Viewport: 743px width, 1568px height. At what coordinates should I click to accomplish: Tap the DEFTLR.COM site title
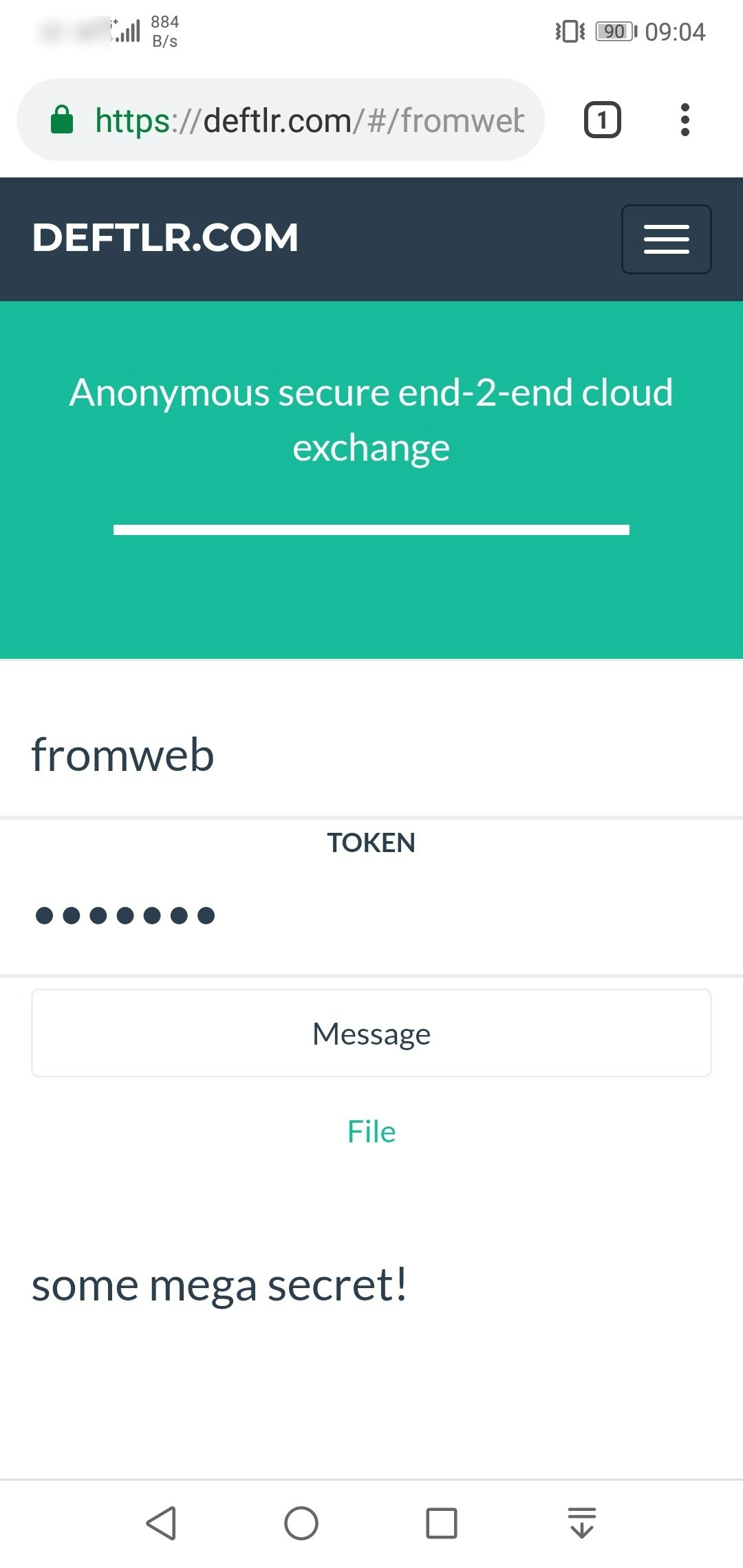pos(165,238)
